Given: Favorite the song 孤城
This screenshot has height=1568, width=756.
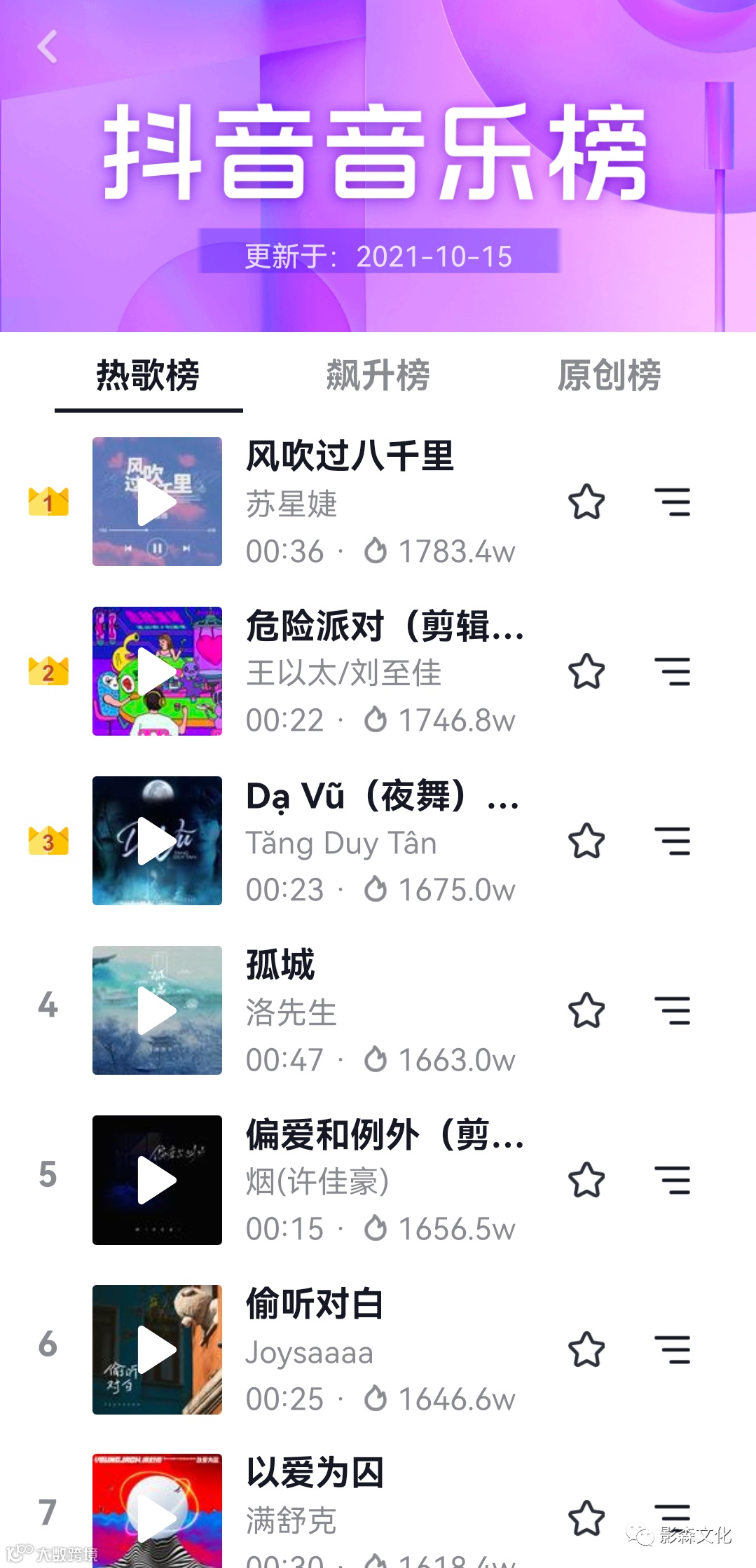Looking at the screenshot, I should pos(586,1010).
